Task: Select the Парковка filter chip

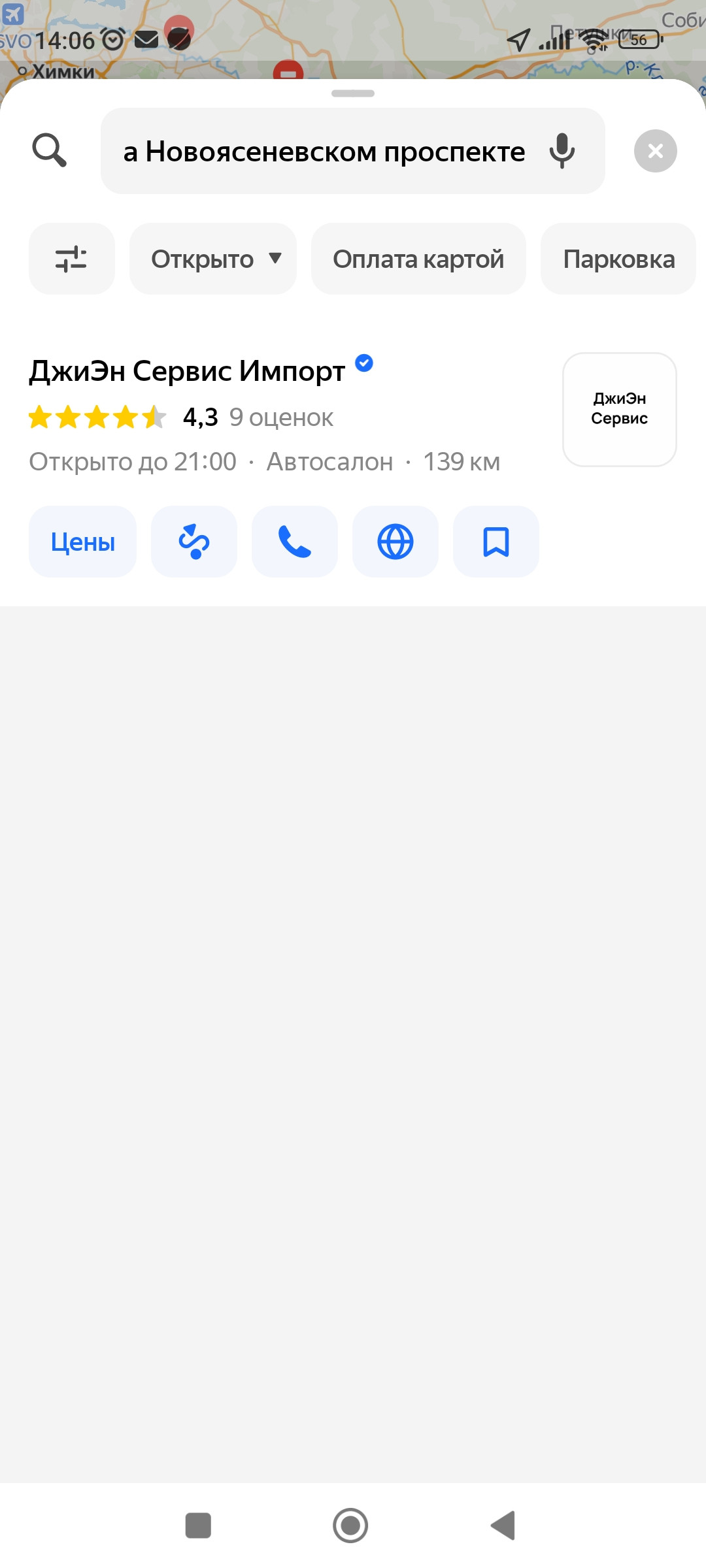Action: (618, 259)
